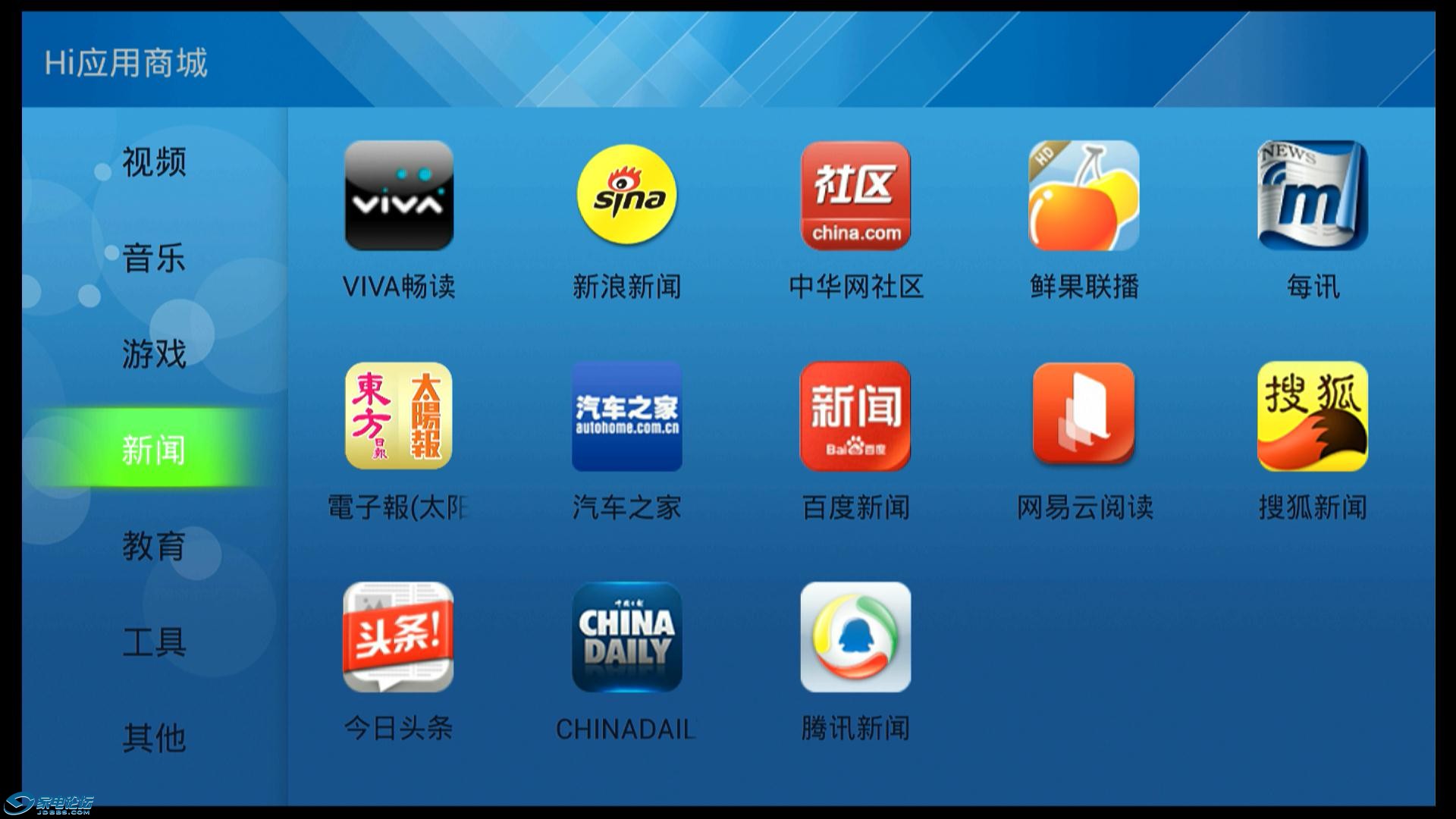Image resolution: width=1456 pixels, height=819 pixels.
Task: Tap the 每讯 app icon
Action: pyautogui.click(x=1313, y=196)
